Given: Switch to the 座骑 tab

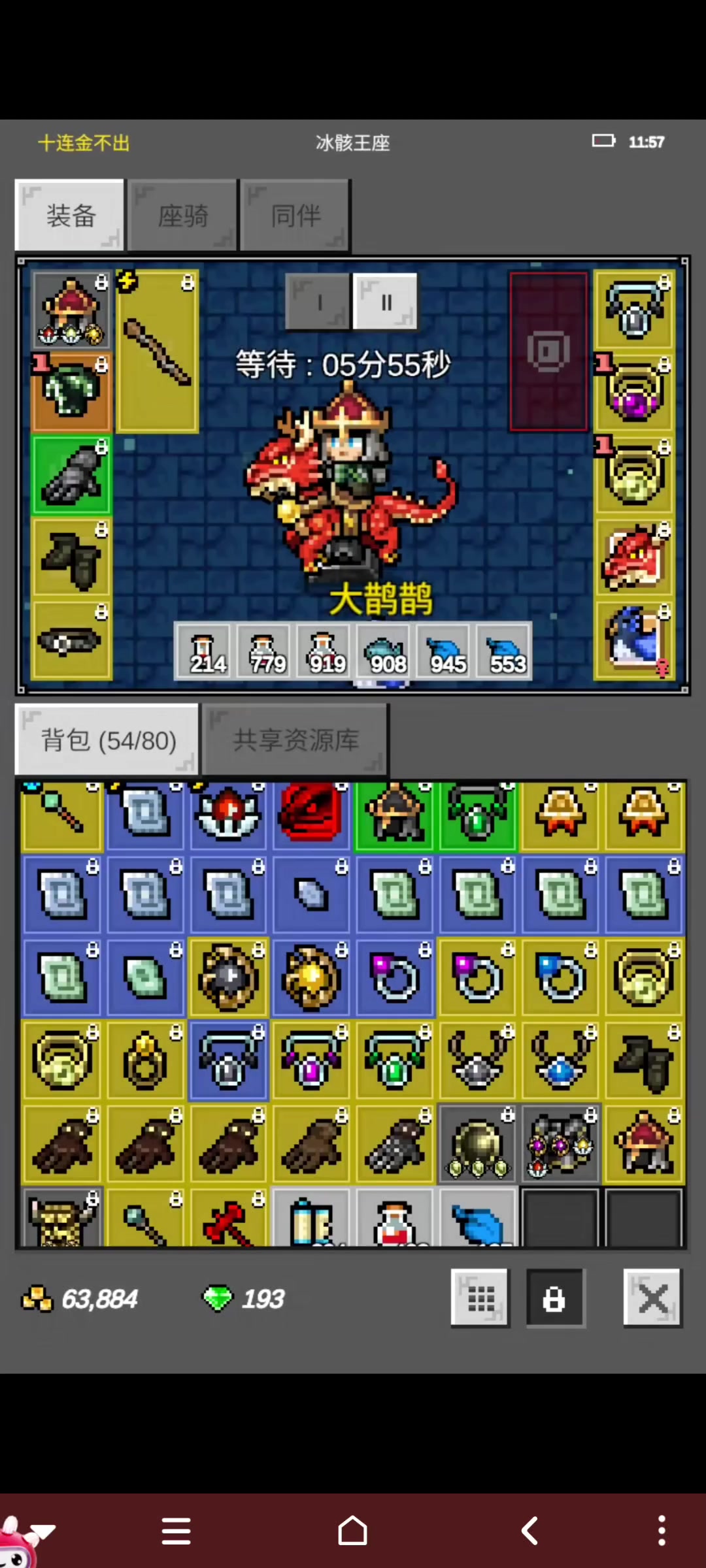Looking at the screenshot, I should (182, 216).
